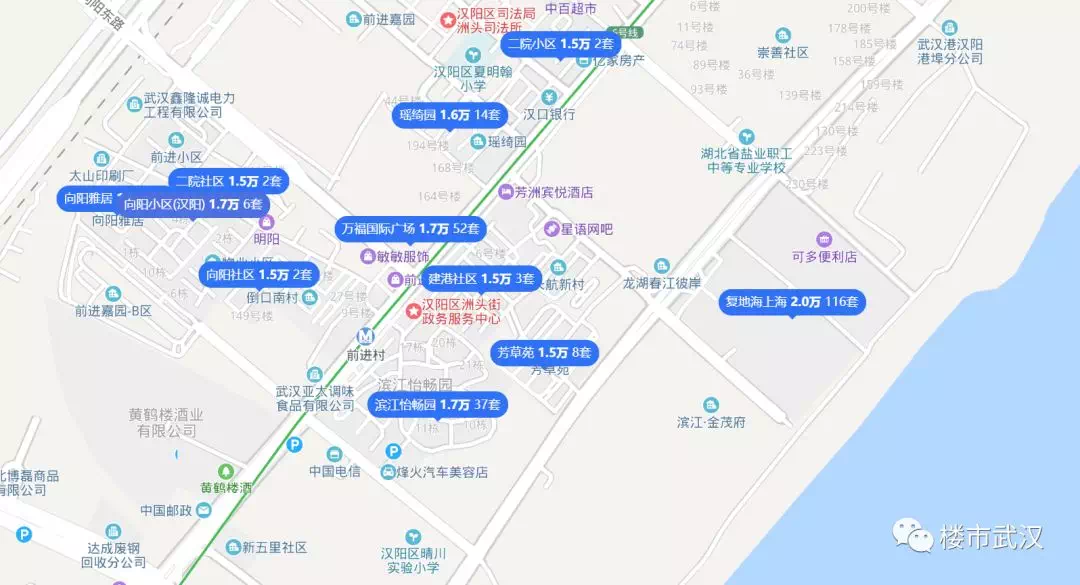
Task: Select the 芳草苑 1.5万 8套 marker
Action: click(545, 353)
